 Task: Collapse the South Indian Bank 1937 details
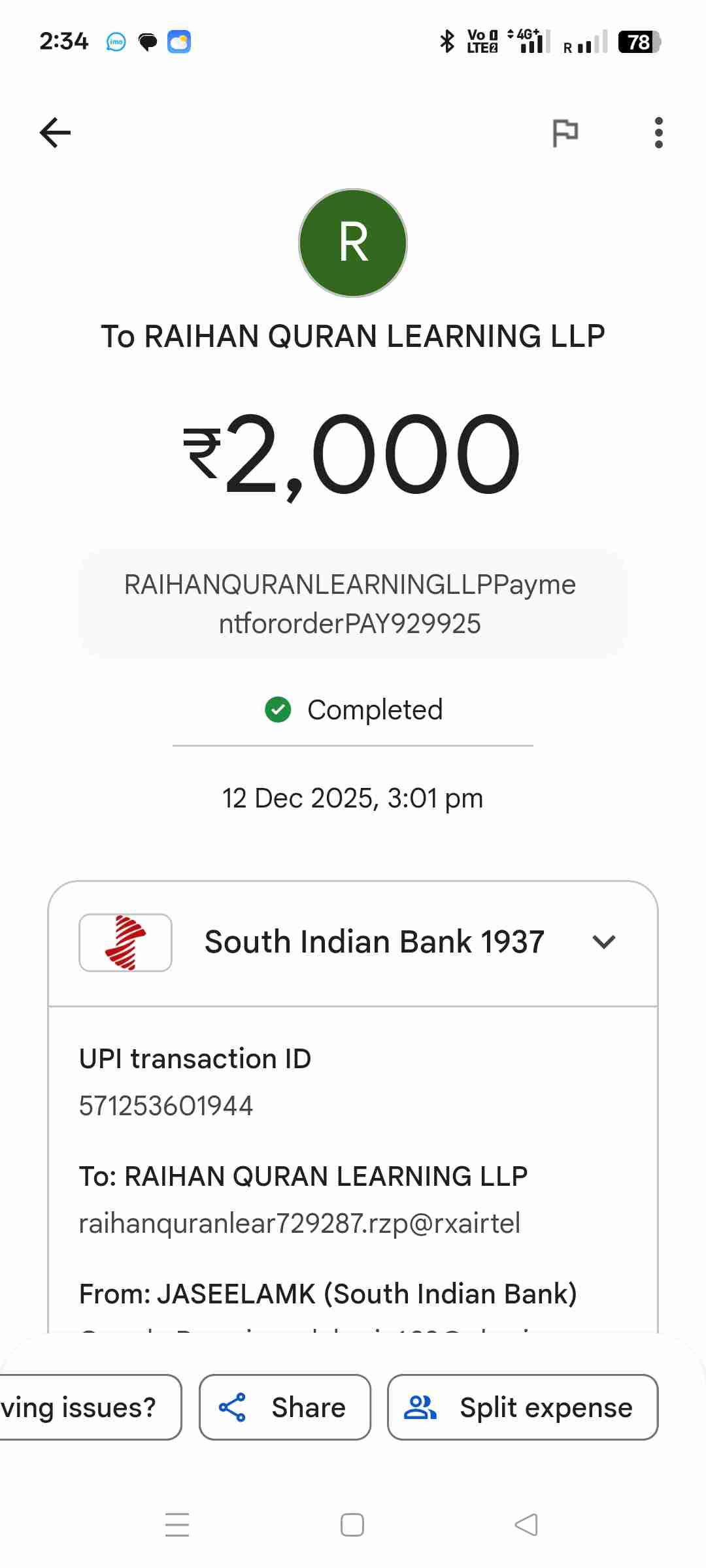[x=603, y=942]
